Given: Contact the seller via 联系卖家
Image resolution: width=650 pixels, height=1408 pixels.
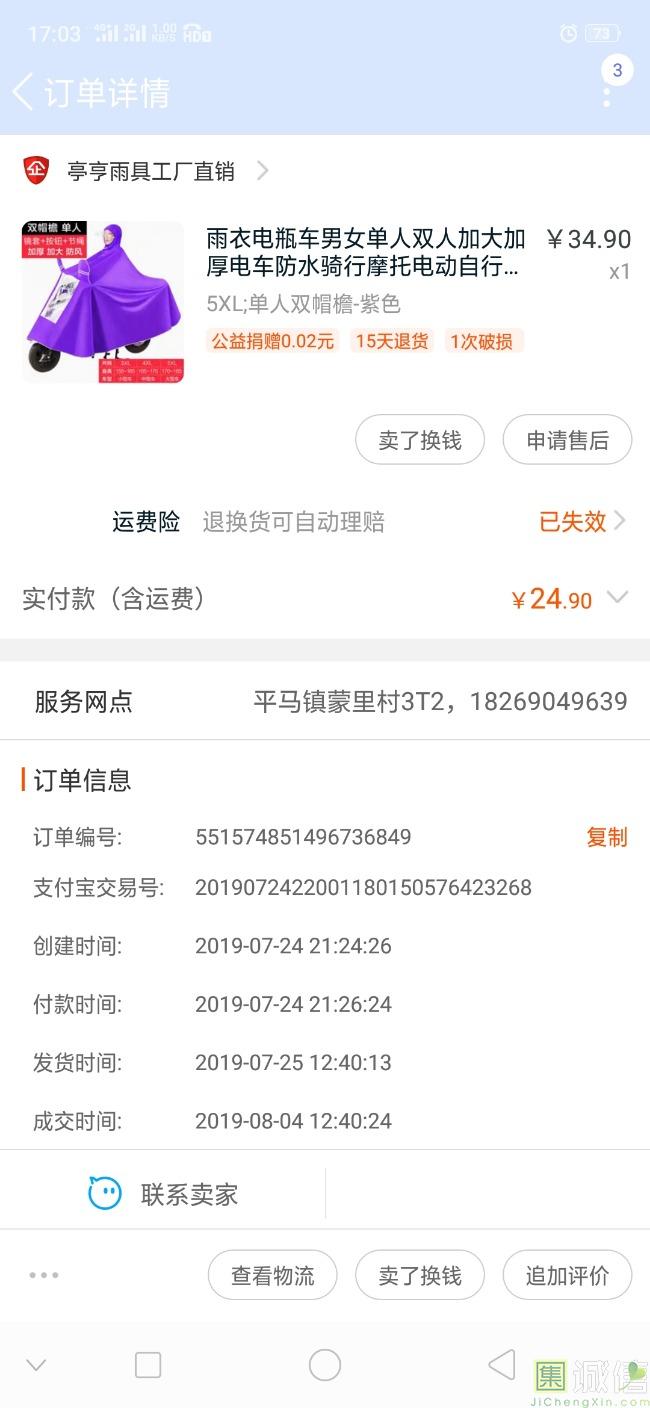Looking at the screenshot, I should pyautogui.click(x=163, y=1194).
